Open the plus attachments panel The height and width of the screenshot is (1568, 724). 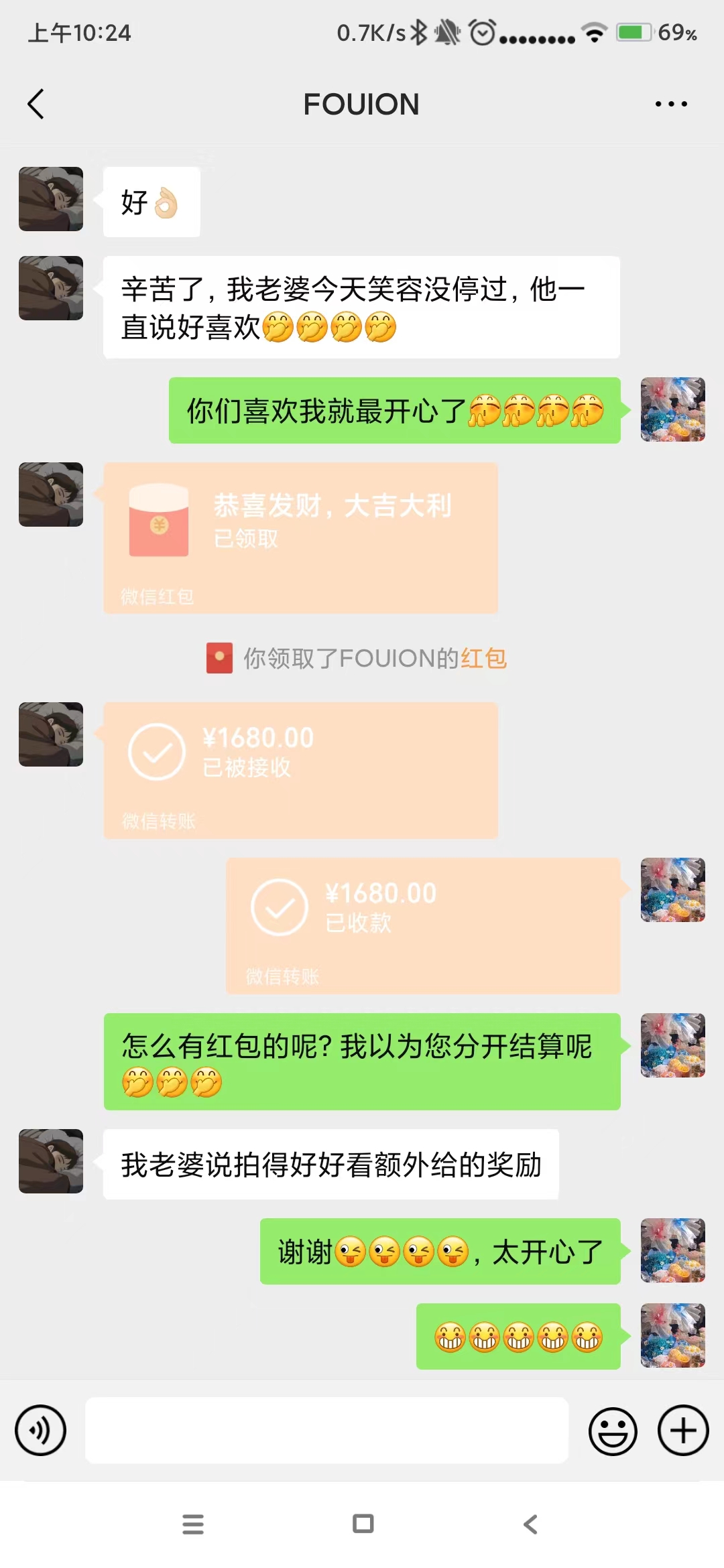pyautogui.click(x=683, y=1431)
